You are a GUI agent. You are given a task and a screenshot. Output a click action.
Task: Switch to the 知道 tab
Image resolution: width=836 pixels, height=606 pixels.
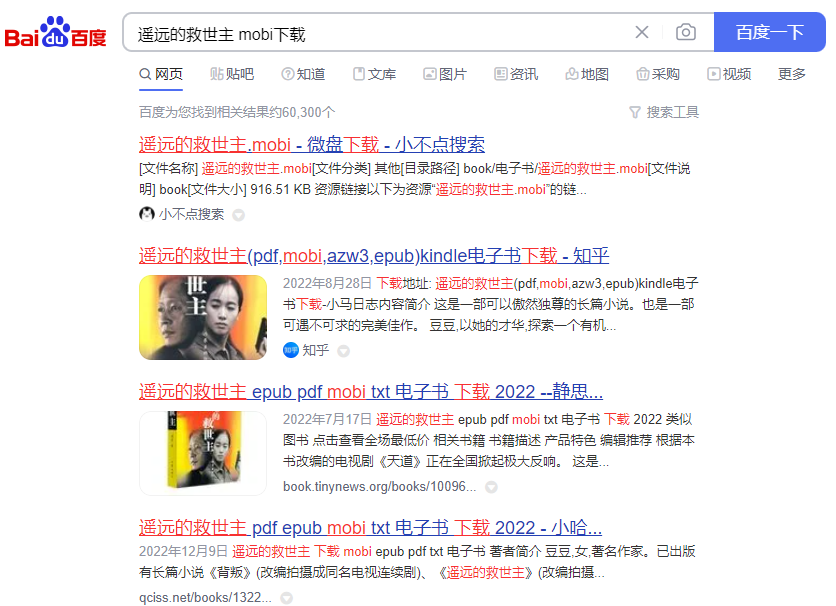[x=303, y=74]
